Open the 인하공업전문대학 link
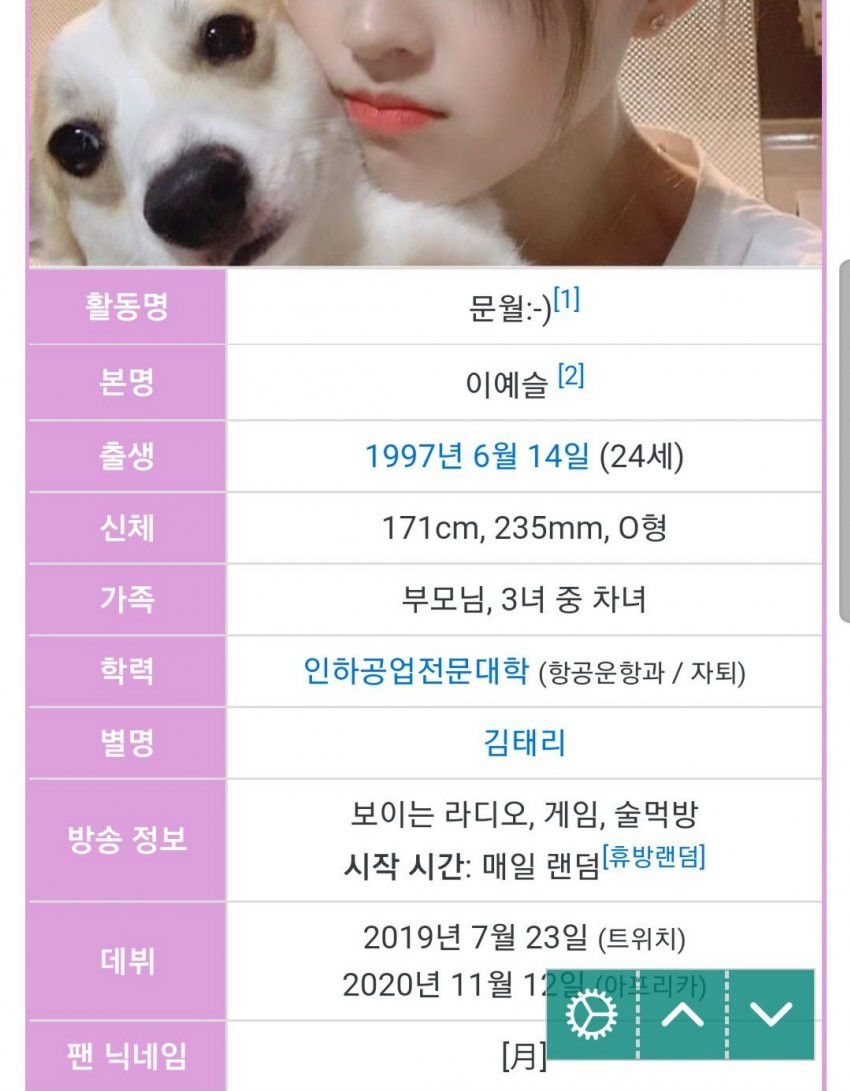 (x=415, y=670)
